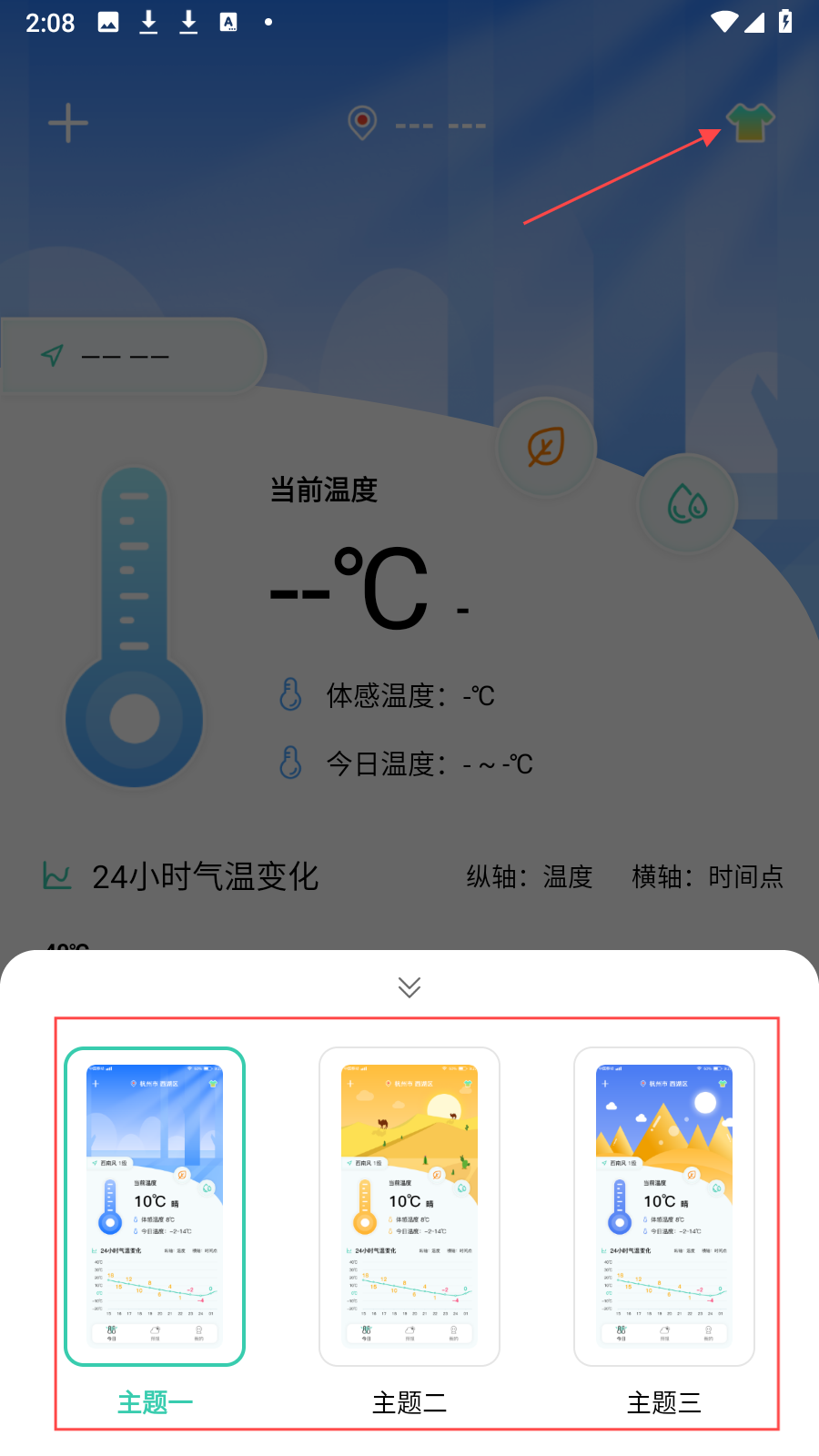This screenshot has width=819, height=1456.
Task: Tap the wind direction pill
Action: 132,356
